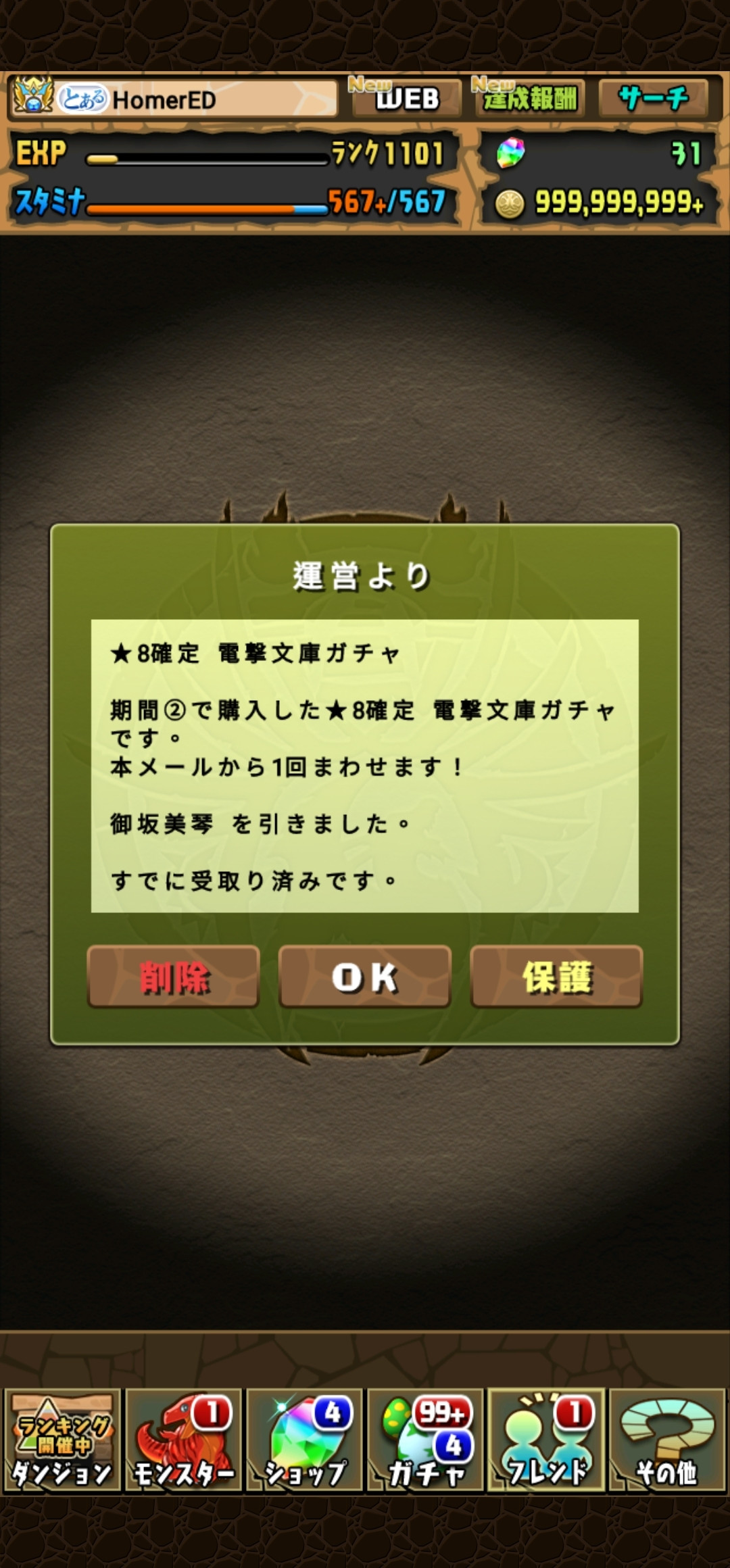
Task: Confirm the mail with OK
Action: pos(365,977)
